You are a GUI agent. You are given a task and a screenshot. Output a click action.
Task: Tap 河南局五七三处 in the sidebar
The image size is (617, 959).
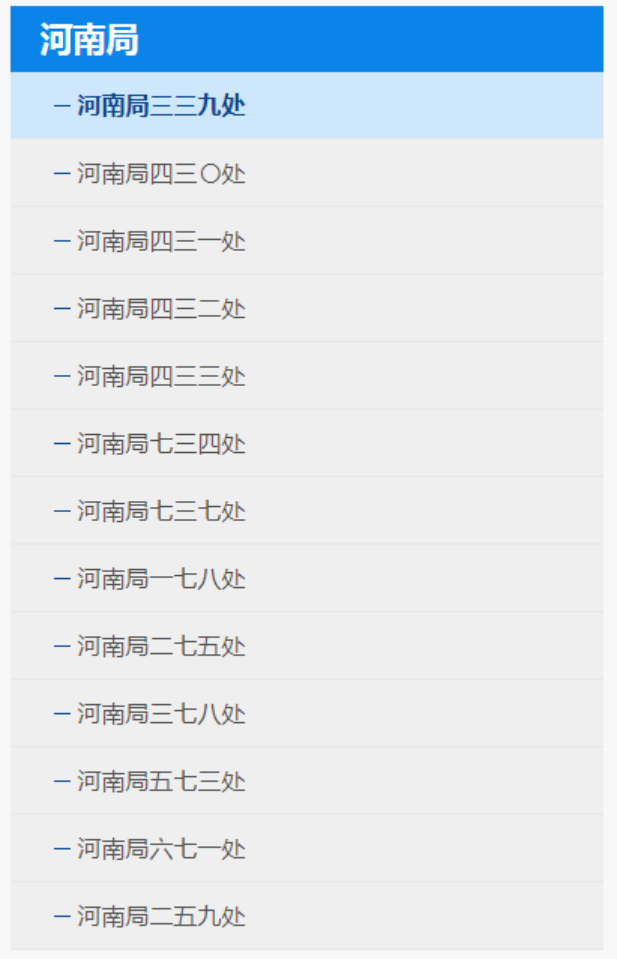(x=160, y=781)
